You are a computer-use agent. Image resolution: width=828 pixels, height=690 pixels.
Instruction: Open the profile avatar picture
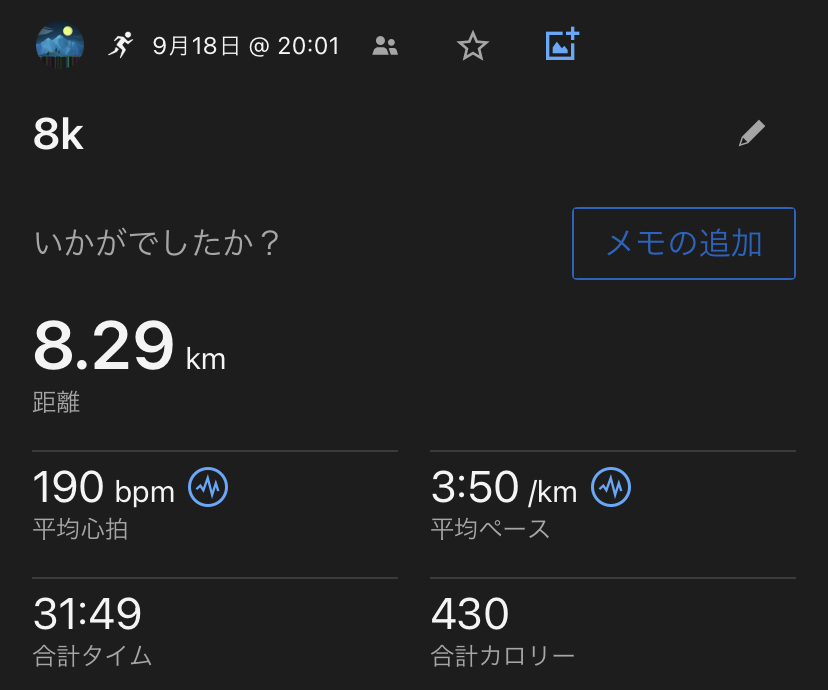tap(60, 46)
